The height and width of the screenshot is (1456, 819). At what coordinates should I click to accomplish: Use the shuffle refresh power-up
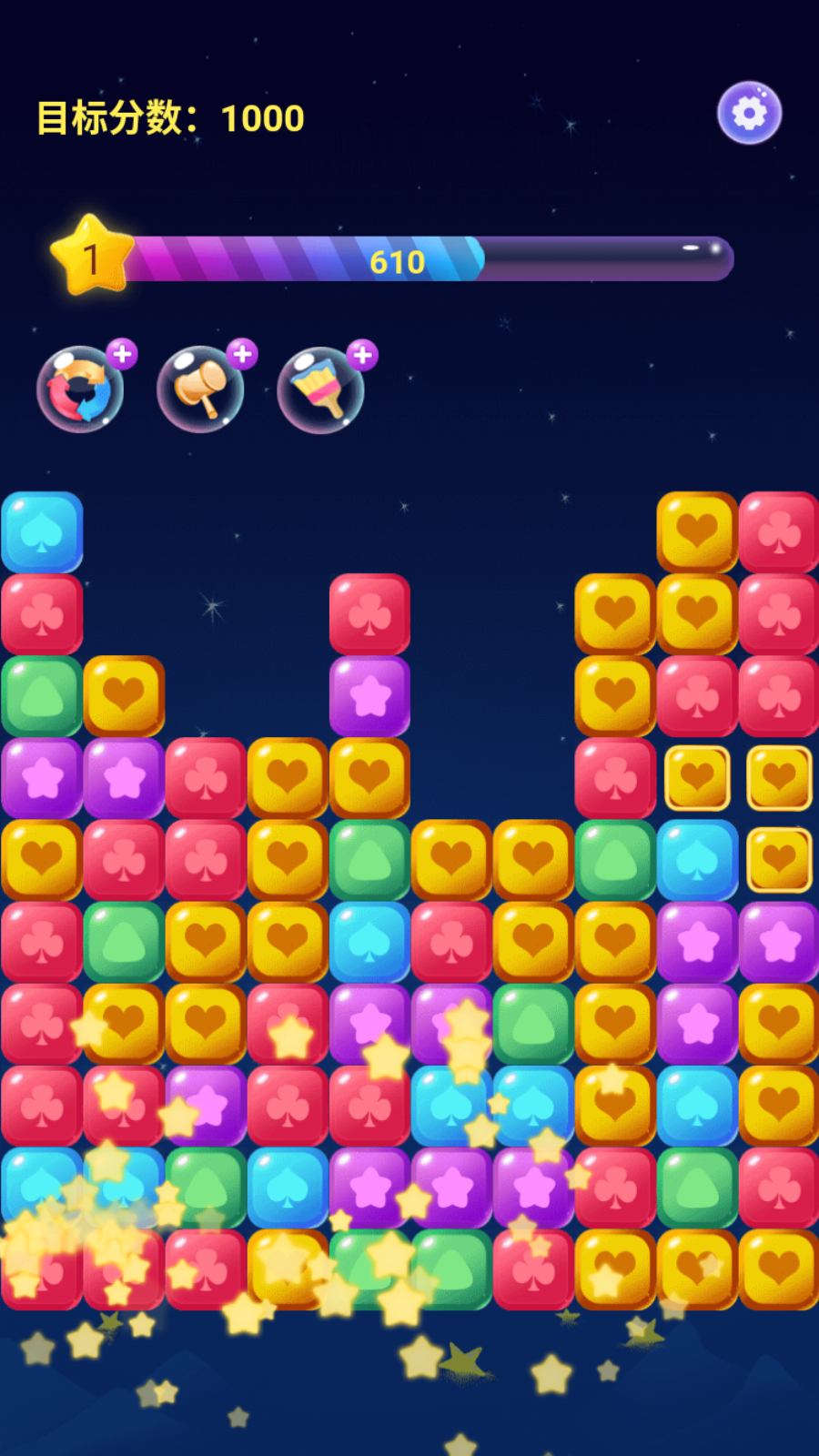(80, 389)
